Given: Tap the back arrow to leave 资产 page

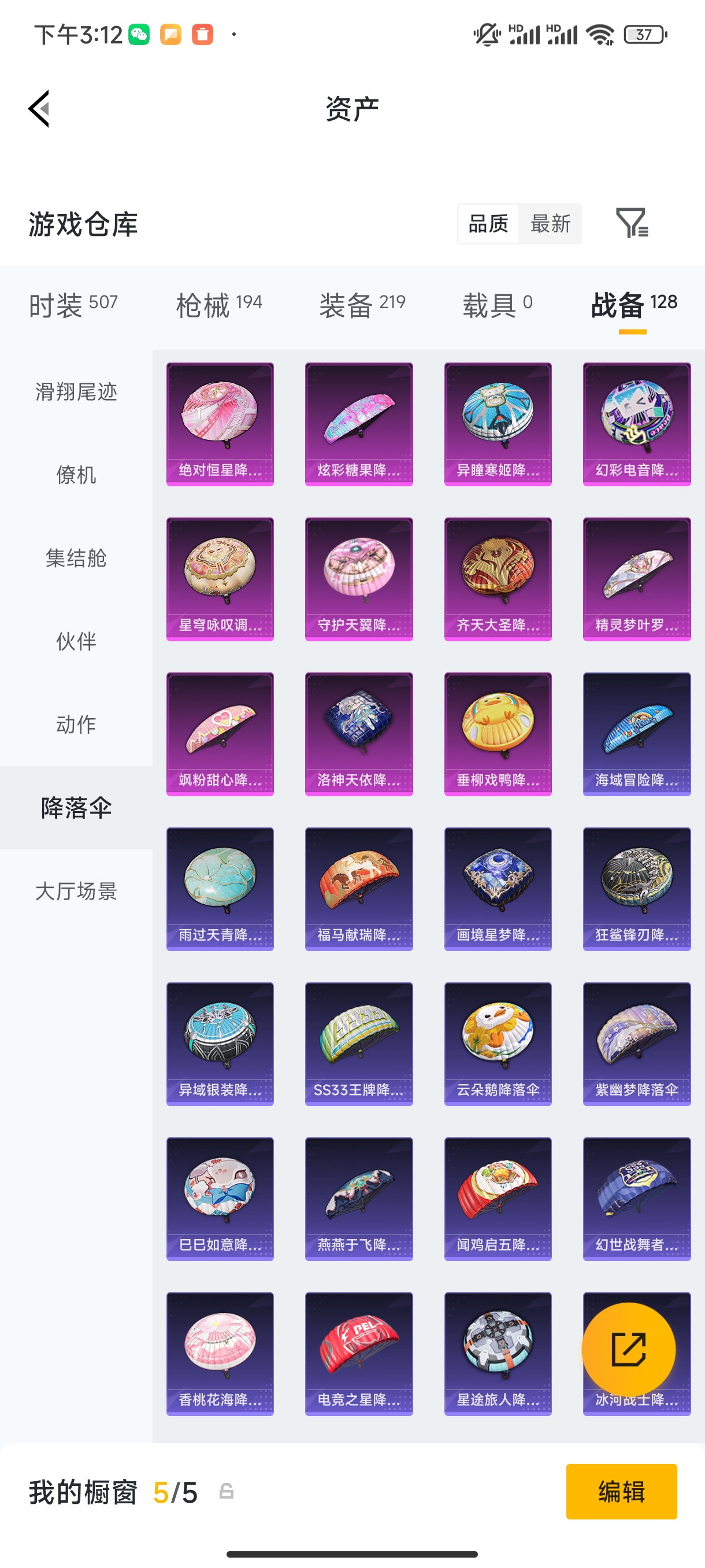Looking at the screenshot, I should coord(38,108).
